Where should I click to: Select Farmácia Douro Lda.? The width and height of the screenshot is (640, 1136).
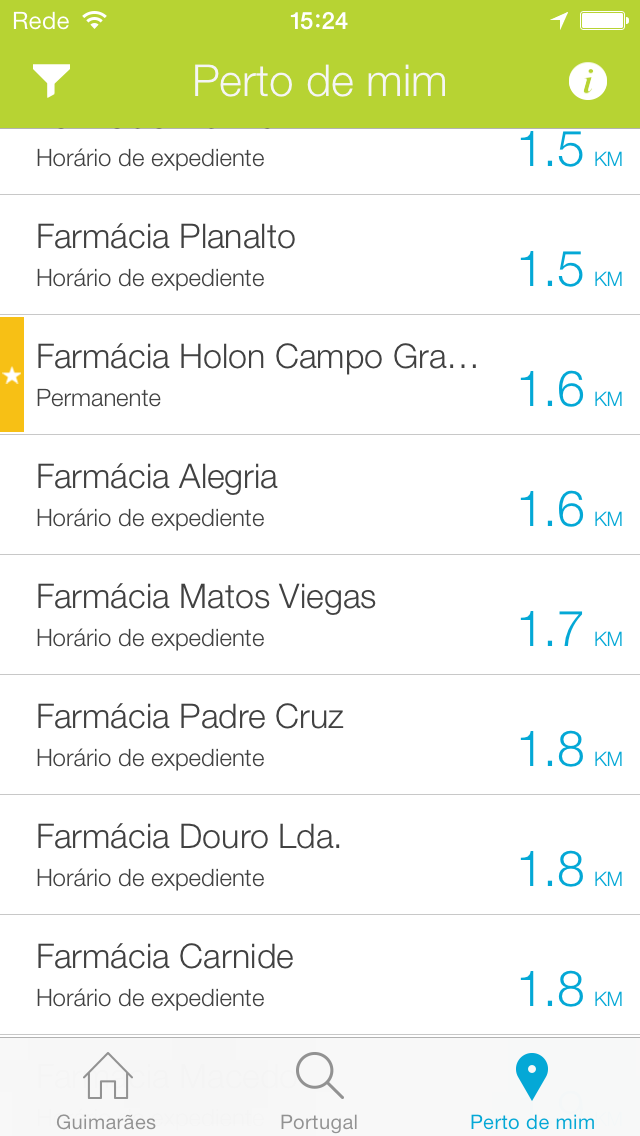pyautogui.click(x=320, y=855)
